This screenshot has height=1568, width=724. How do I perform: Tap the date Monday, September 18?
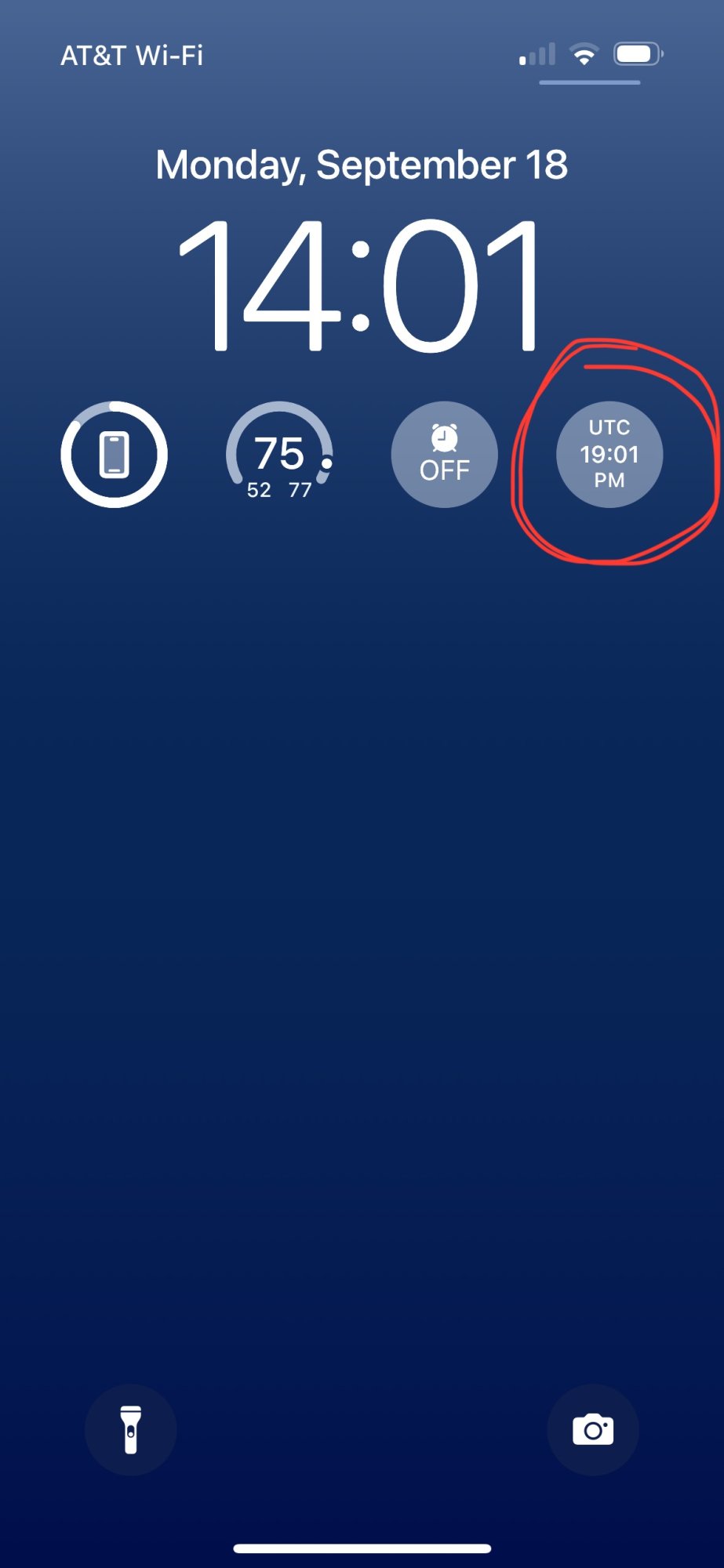(x=362, y=165)
